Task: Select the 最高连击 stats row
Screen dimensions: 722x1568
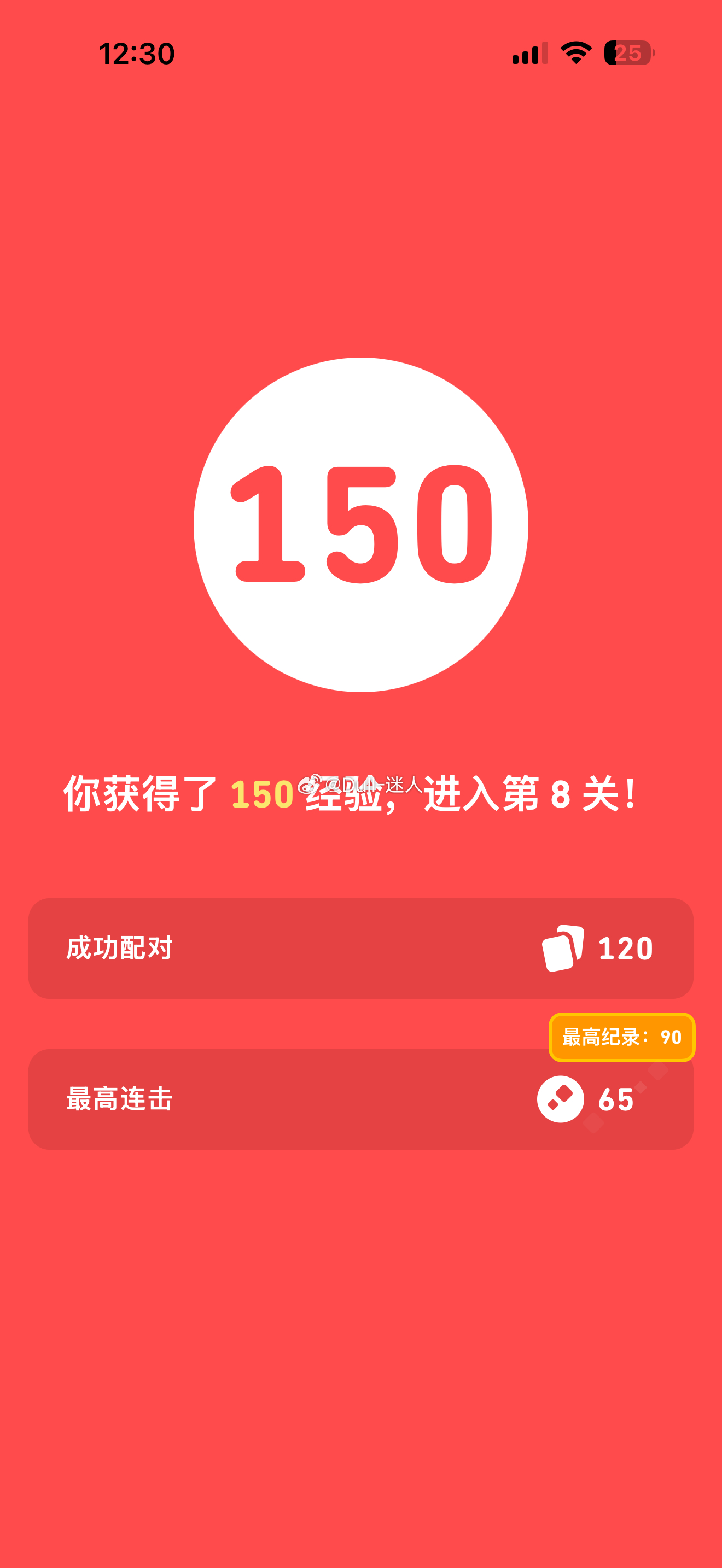Action: [361, 1101]
